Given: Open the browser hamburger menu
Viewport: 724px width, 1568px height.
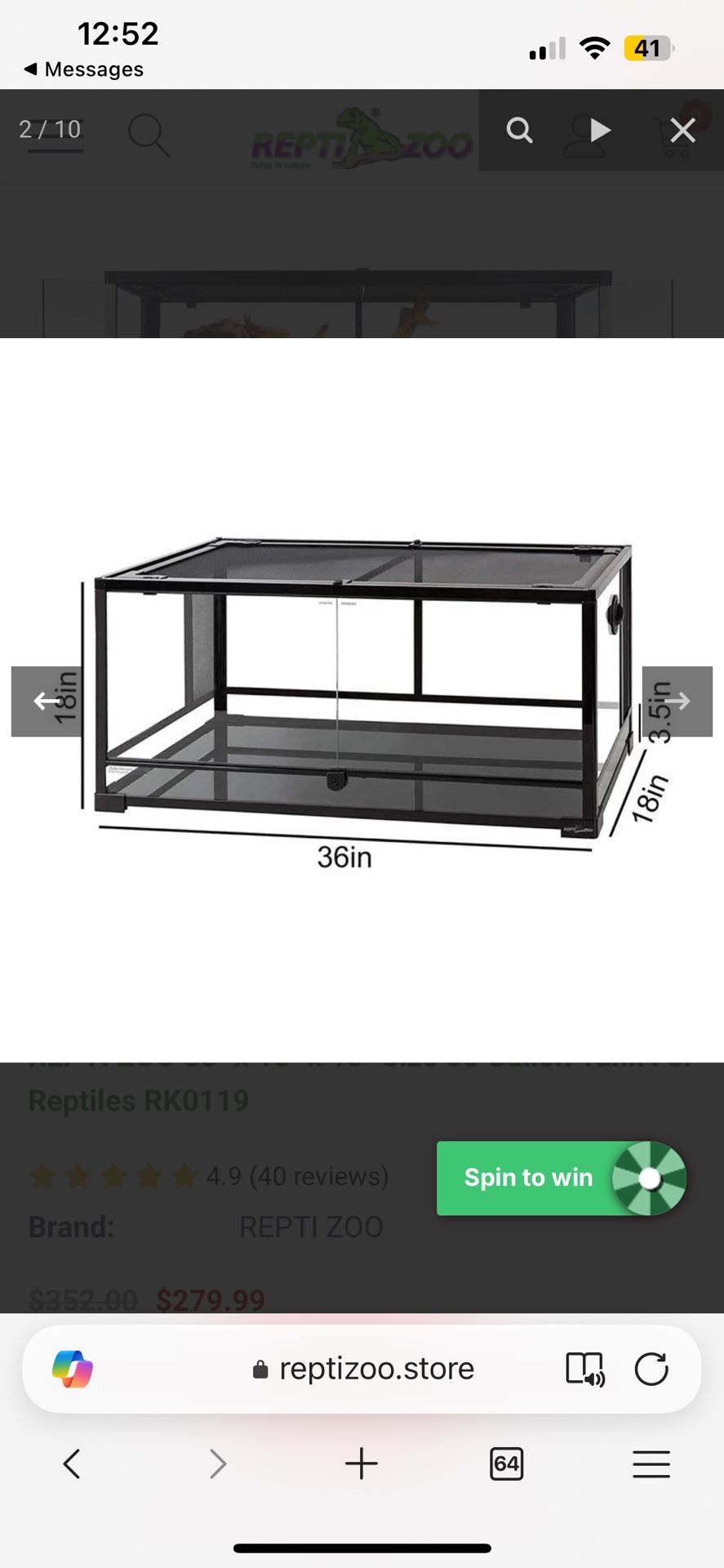Looking at the screenshot, I should (x=651, y=1464).
